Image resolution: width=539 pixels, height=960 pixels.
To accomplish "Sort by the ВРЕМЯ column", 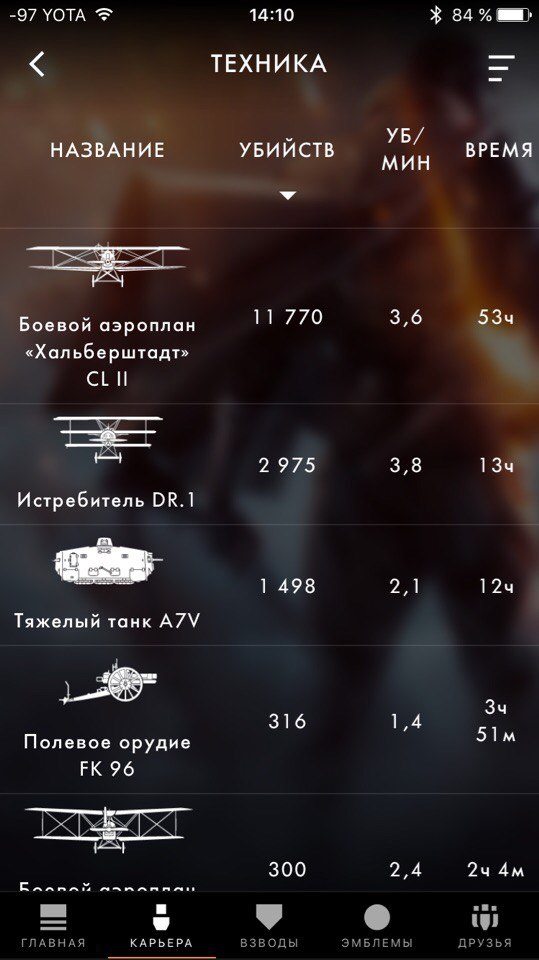I will tap(499, 150).
